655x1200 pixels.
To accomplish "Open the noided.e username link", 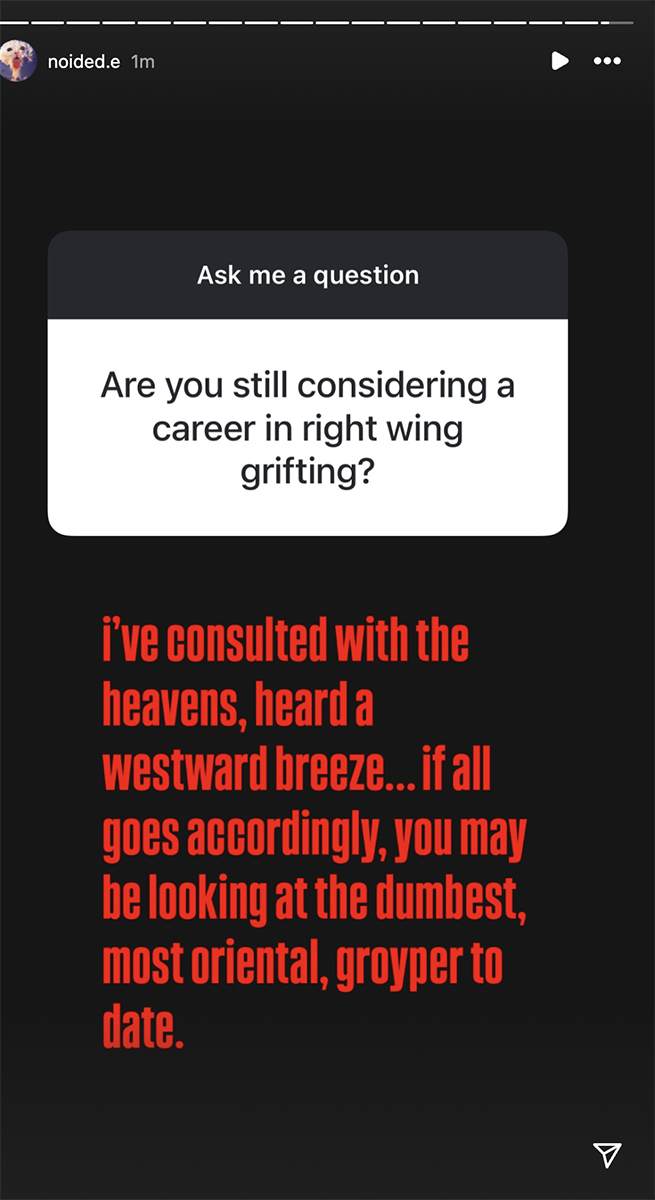I will [84, 61].
